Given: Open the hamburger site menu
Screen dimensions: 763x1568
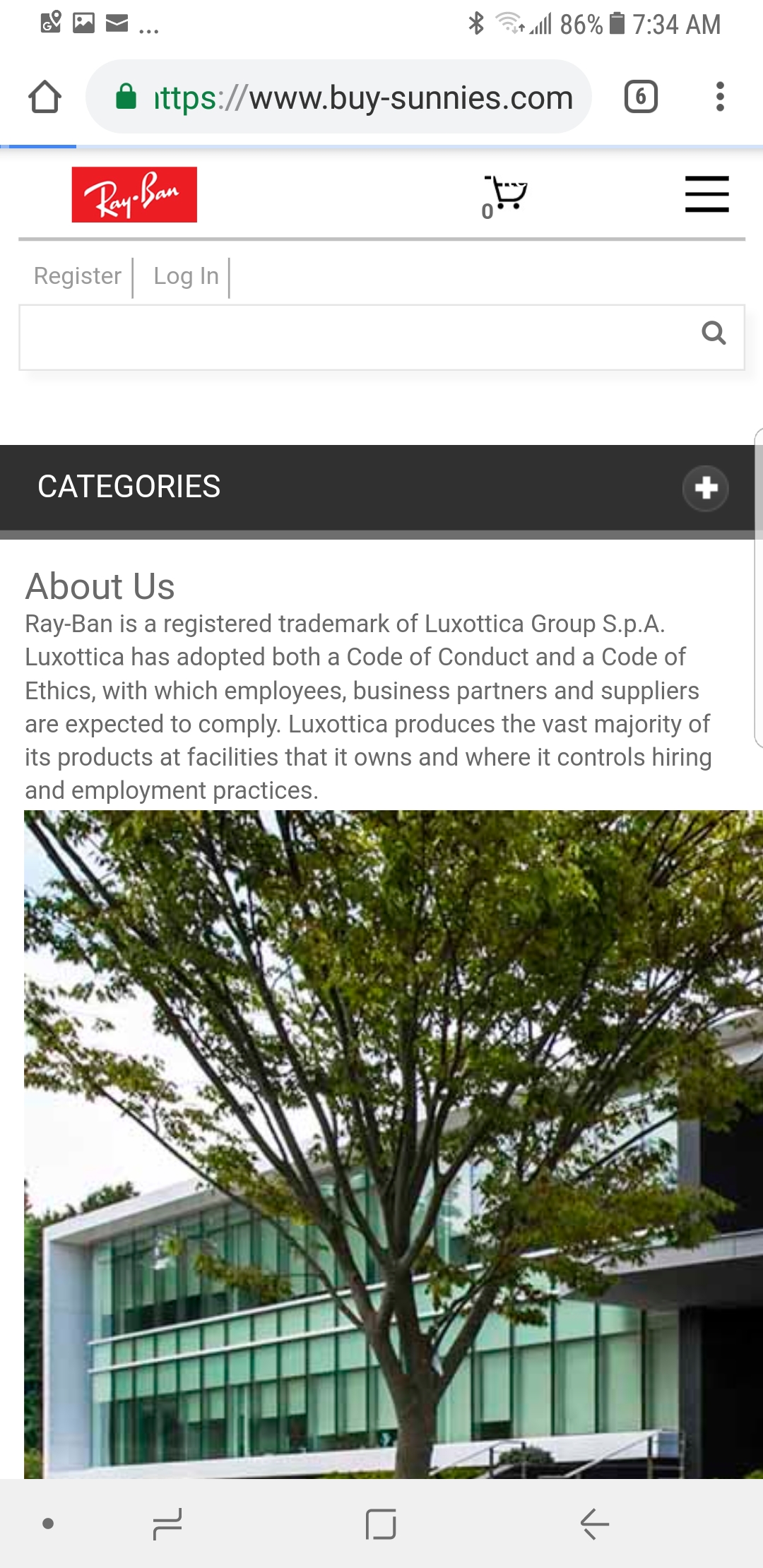Looking at the screenshot, I should click(706, 194).
